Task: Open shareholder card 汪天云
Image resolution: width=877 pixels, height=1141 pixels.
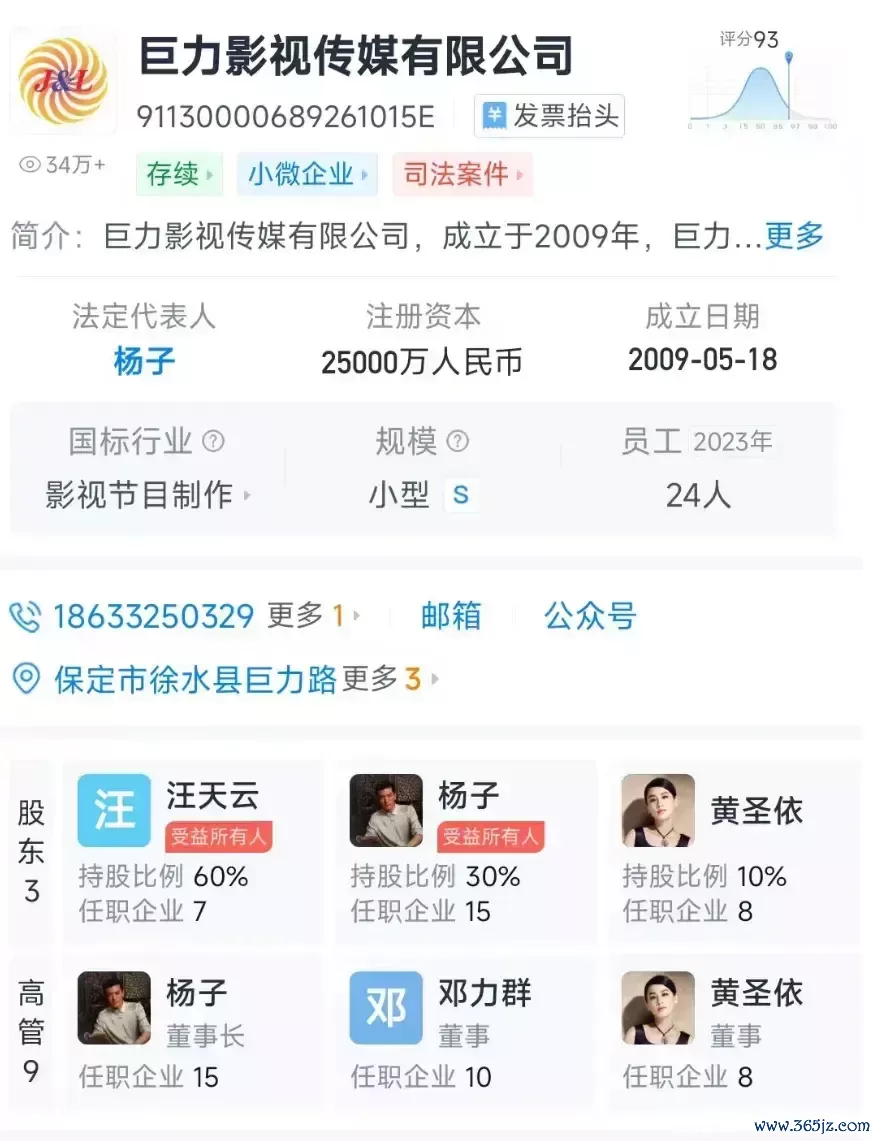Action: pyautogui.click(x=193, y=852)
